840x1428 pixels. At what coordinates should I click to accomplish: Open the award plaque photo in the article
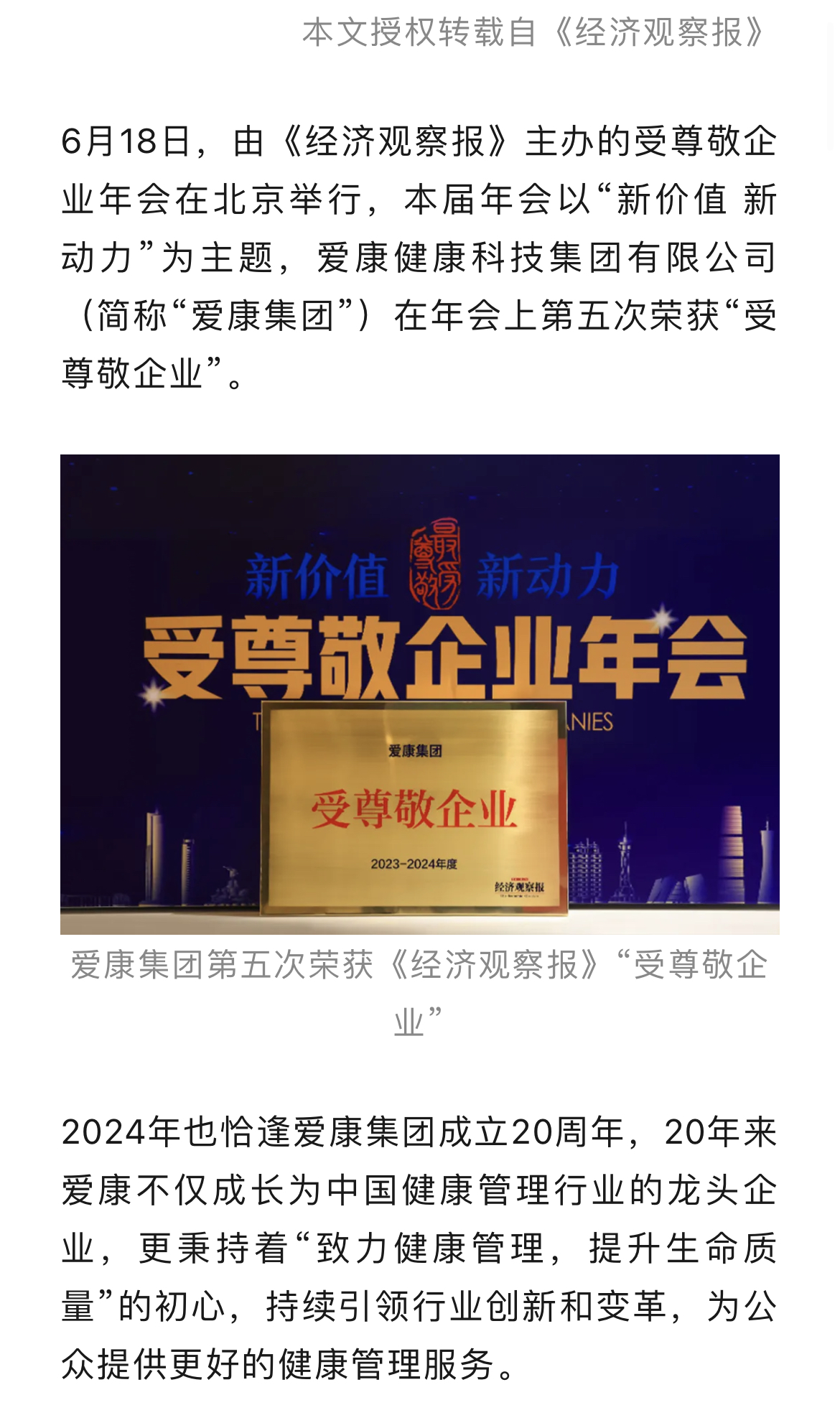click(419, 694)
